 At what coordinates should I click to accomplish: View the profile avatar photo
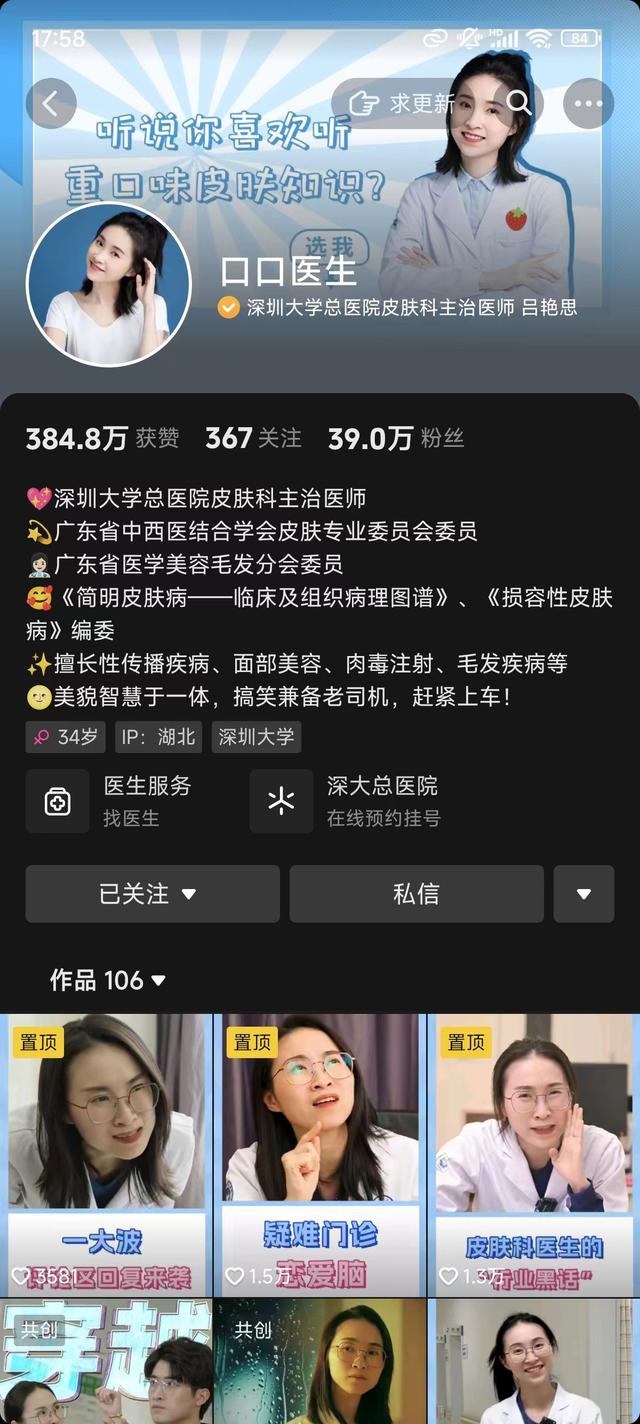click(x=108, y=286)
